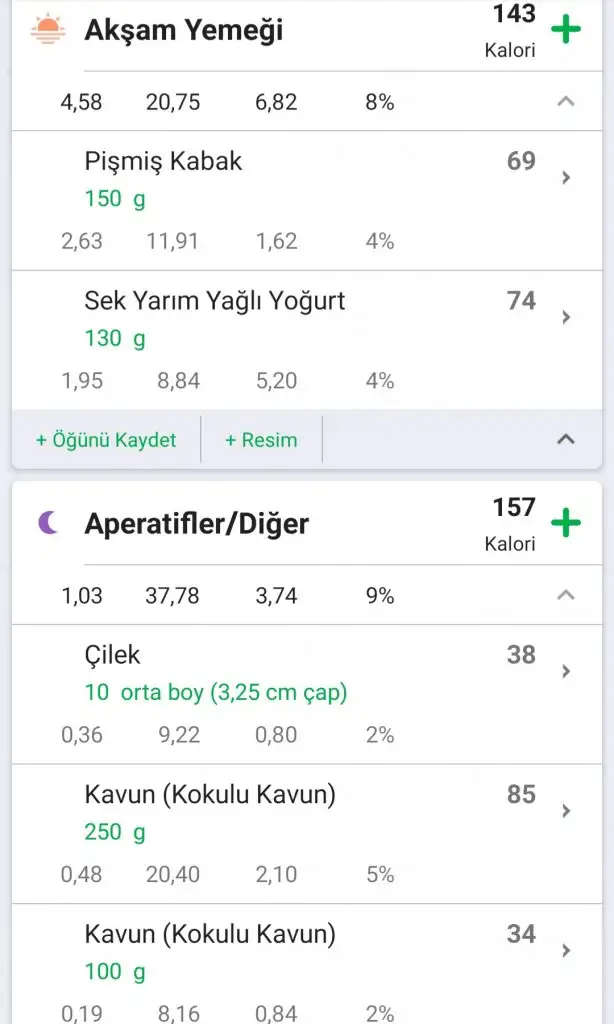Tap the Öğünü Kaydet button
The image size is (614, 1024).
(x=106, y=440)
